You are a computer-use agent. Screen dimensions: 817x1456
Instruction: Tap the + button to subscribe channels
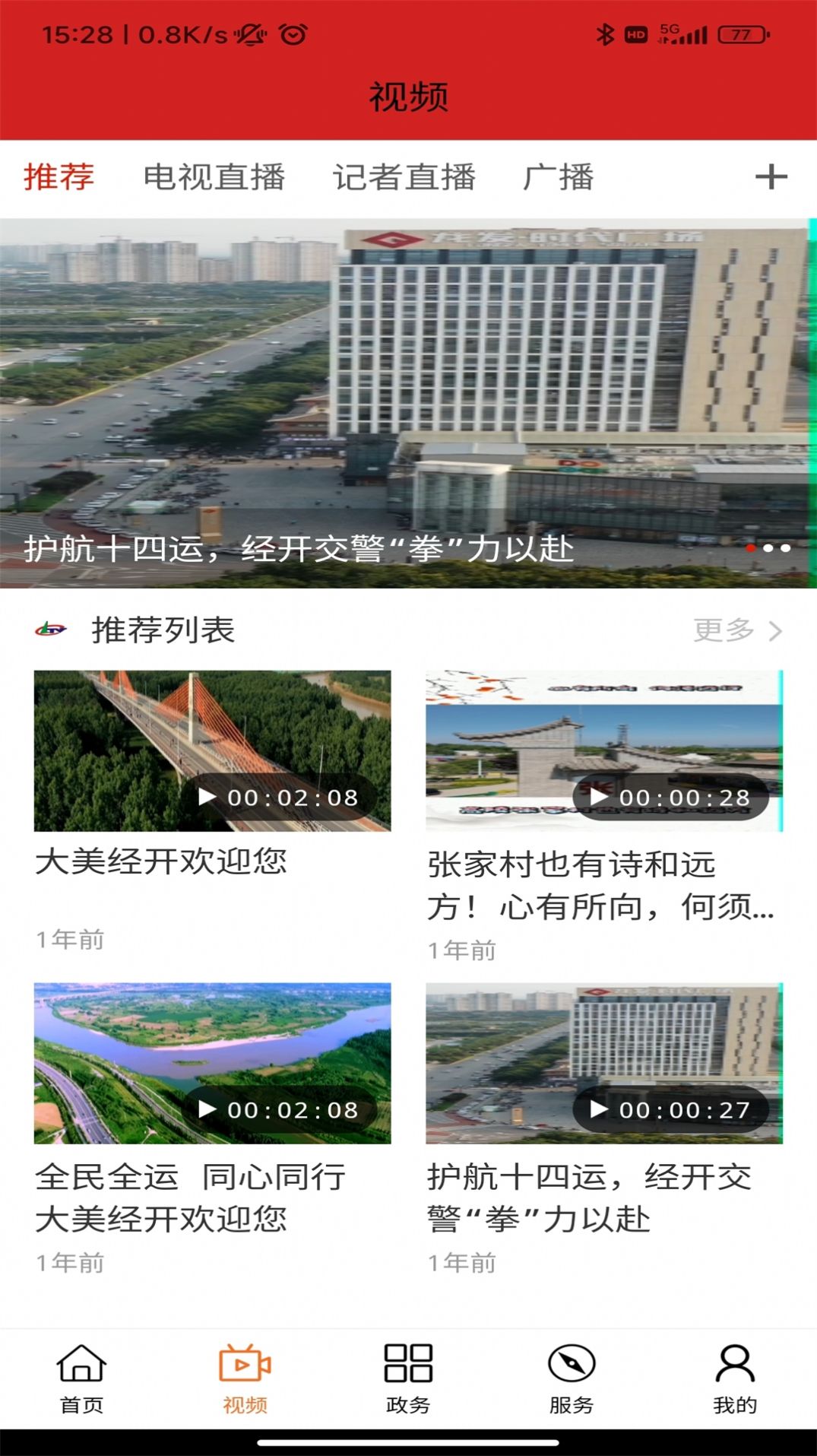coord(771,176)
